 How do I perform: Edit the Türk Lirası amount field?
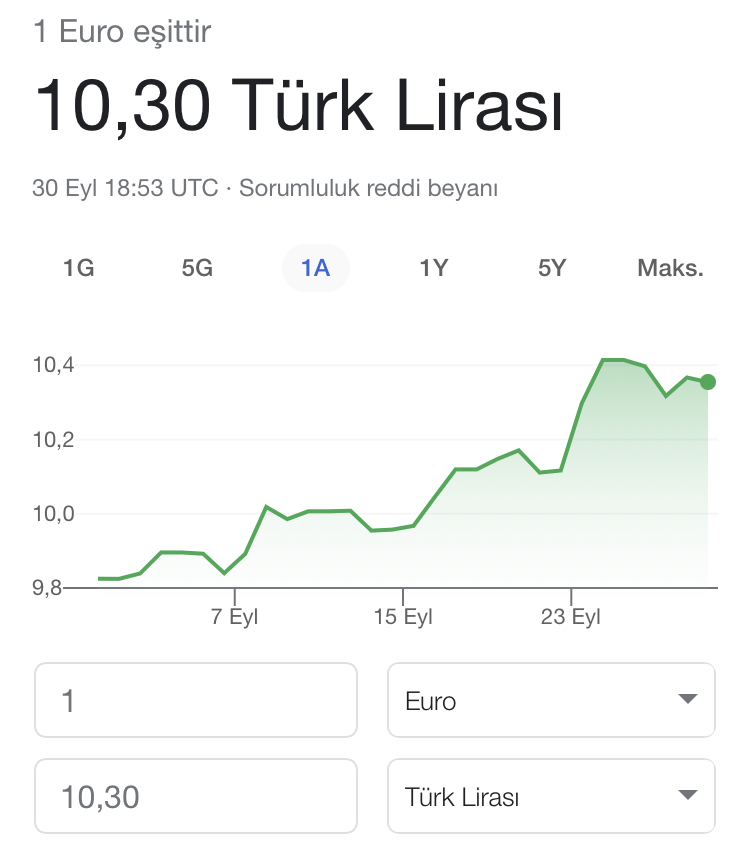pos(196,797)
